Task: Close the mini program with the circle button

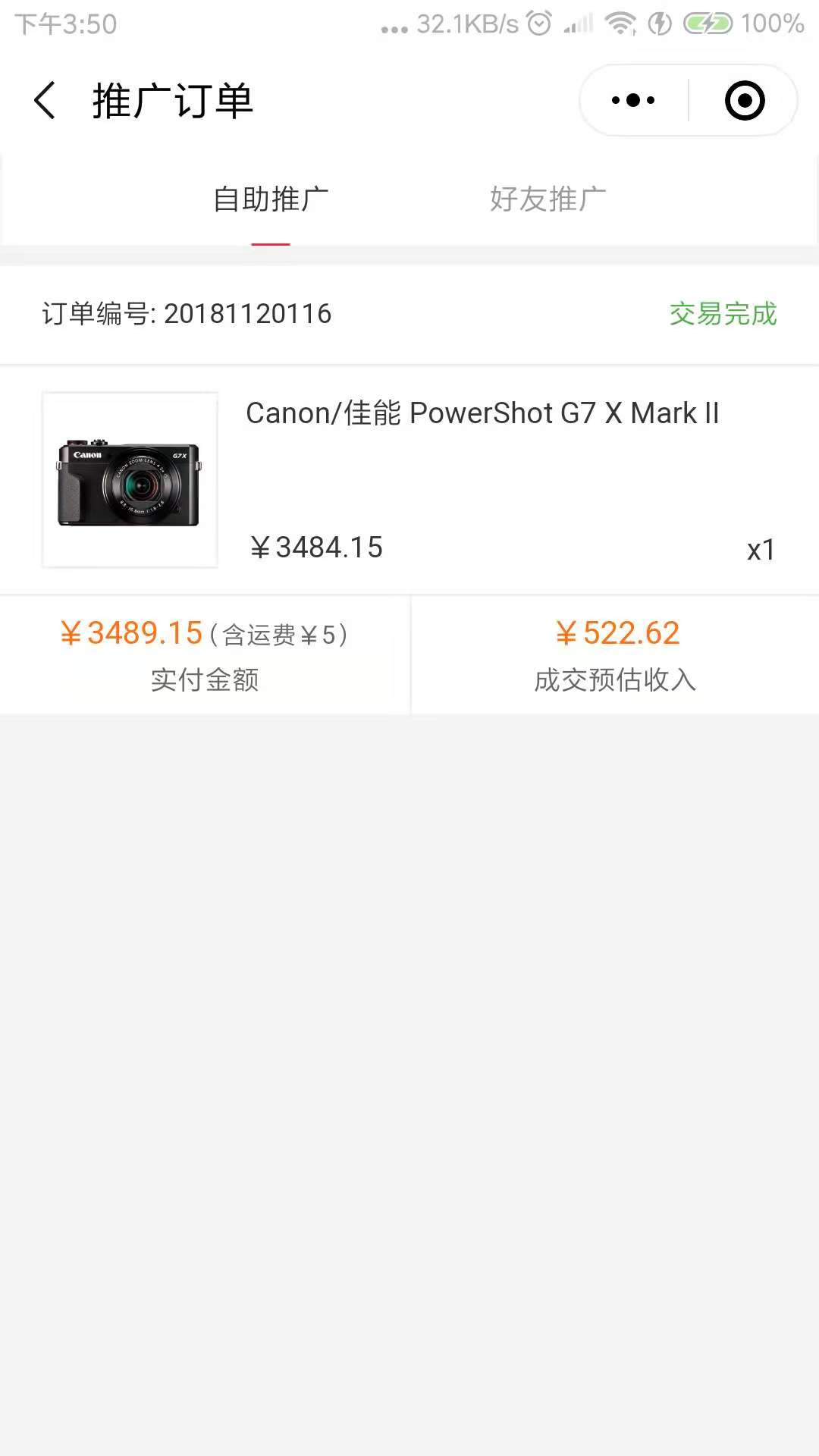Action: click(x=745, y=101)
